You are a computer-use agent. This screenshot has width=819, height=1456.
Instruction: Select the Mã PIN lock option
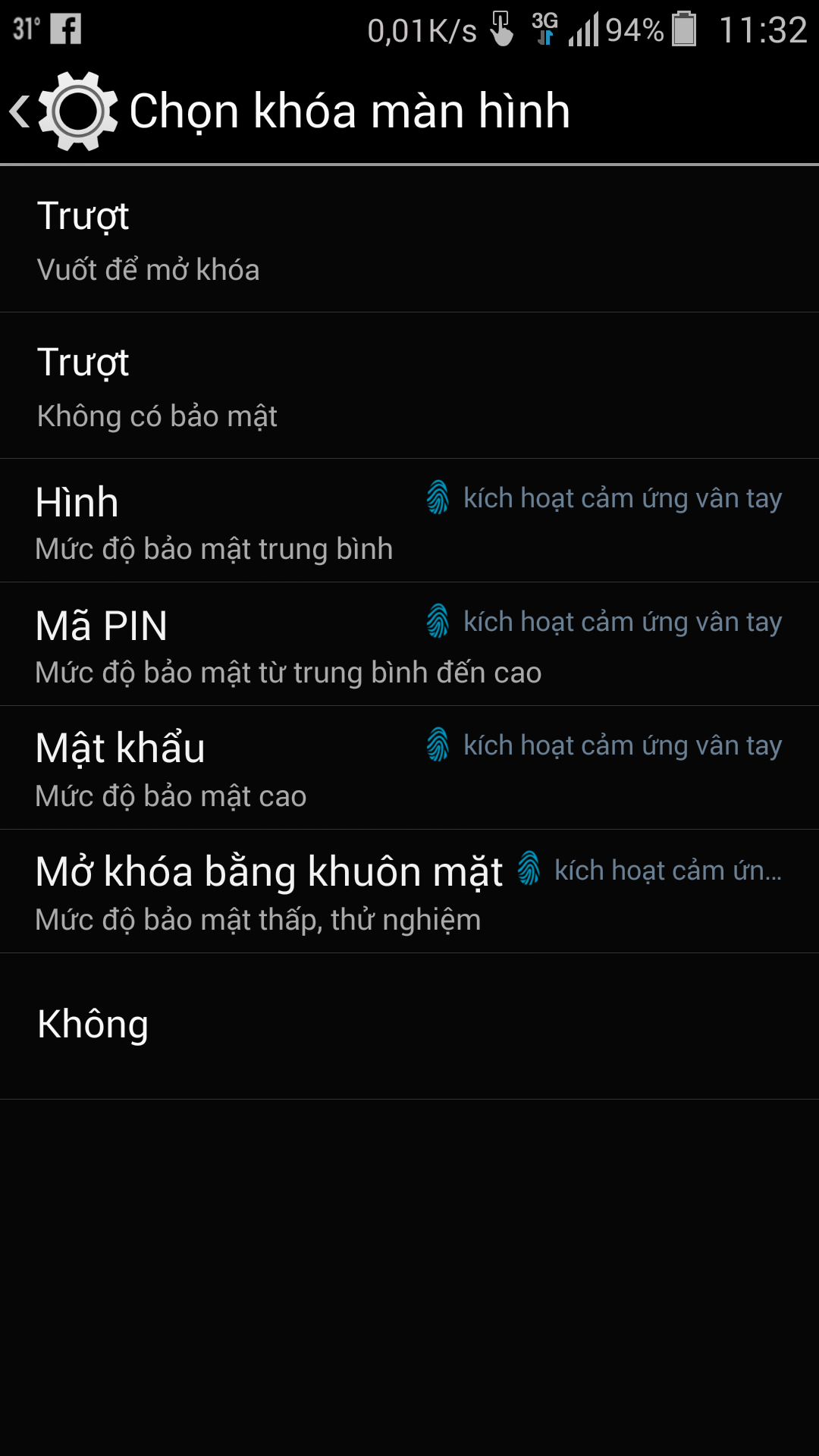point(409,644)
